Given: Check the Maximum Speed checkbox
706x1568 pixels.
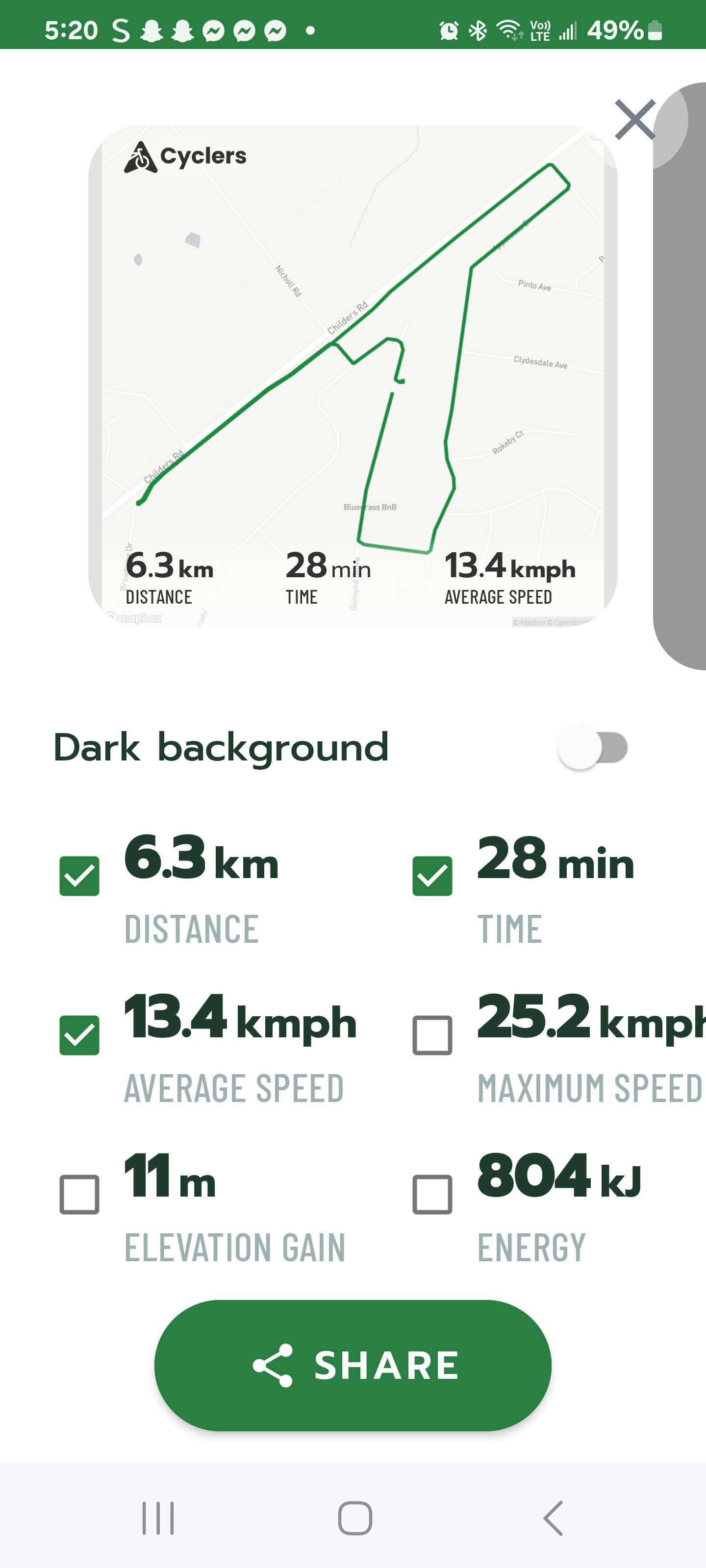Looking at the screenshot, I should pyautogui.click(x=432, y=1035).
